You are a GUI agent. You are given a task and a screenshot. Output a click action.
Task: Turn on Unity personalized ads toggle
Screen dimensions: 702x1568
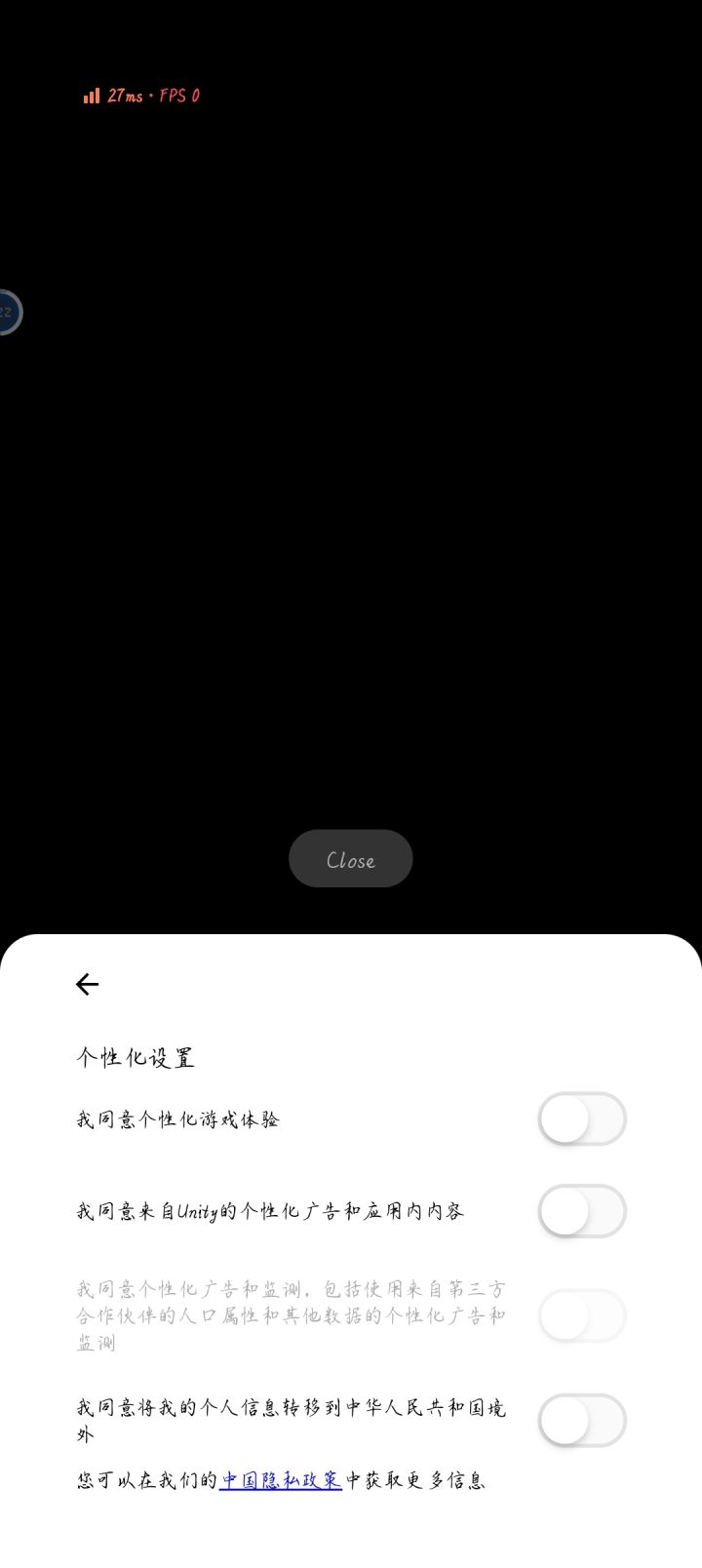pyautogui.click(x=582, y=1211)
